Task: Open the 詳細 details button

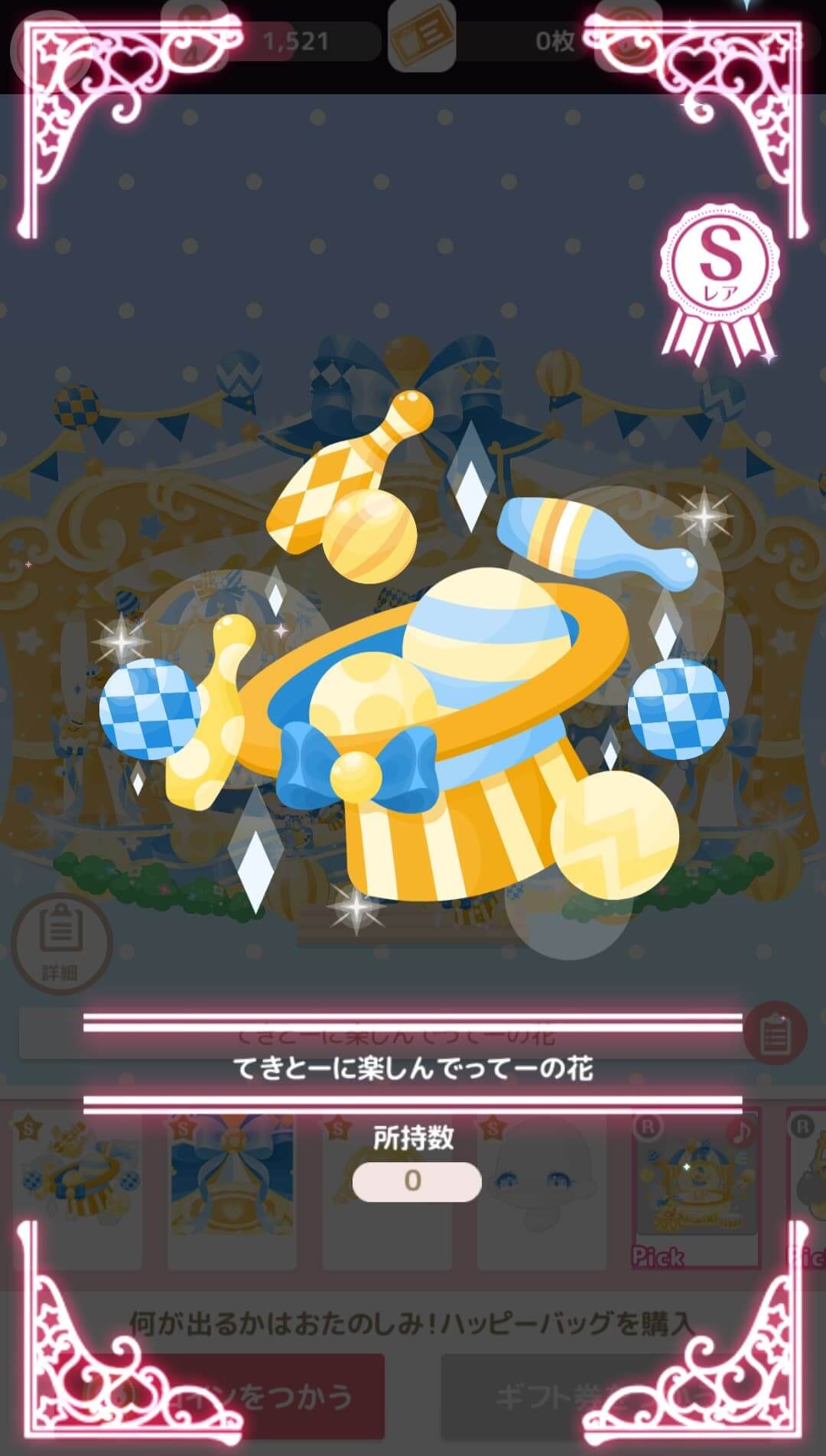Action: [61, 943]
